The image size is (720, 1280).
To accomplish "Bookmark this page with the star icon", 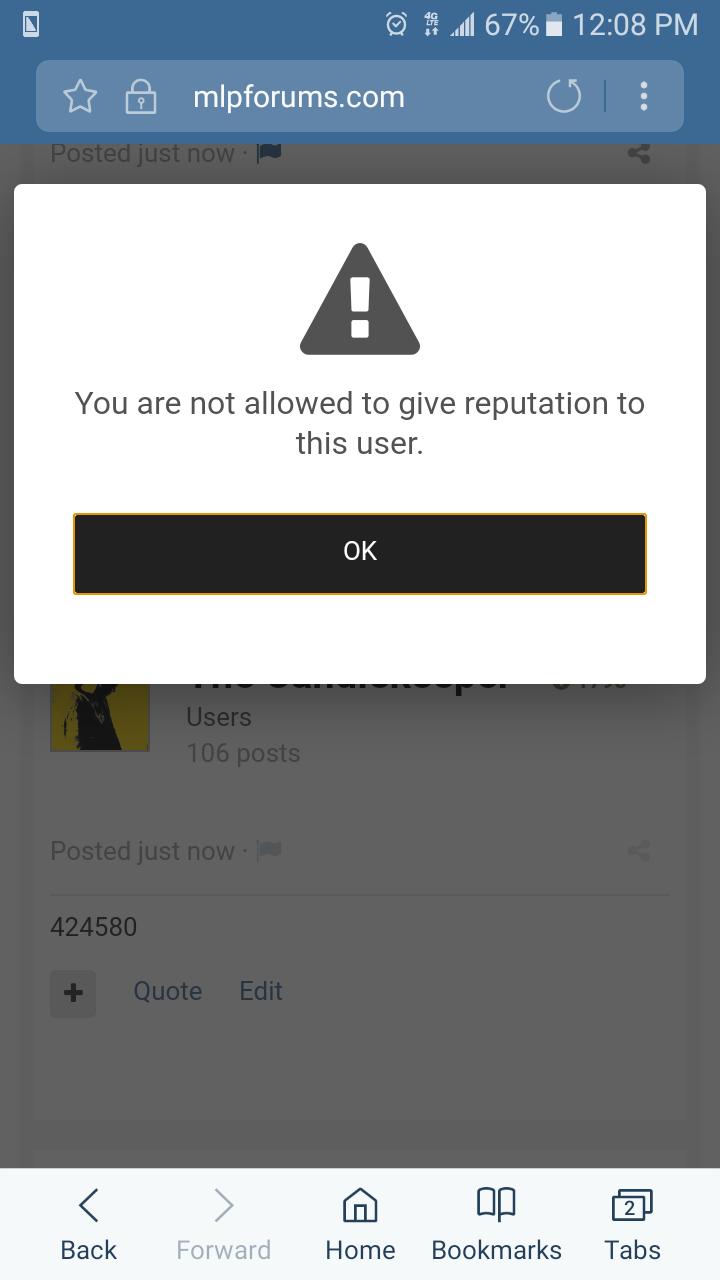I will [80, 97].
